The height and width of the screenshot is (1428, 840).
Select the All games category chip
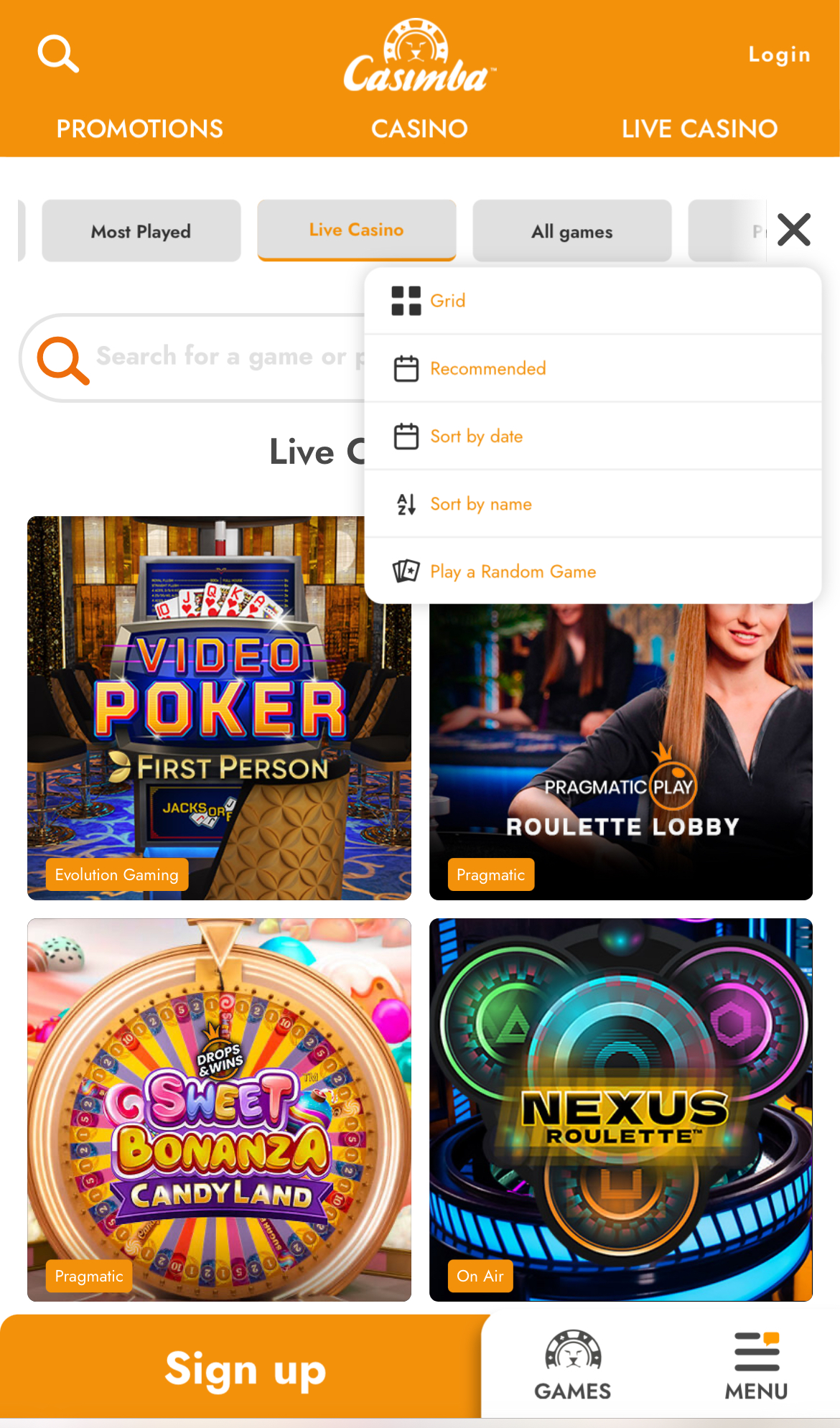coord(571,231)
